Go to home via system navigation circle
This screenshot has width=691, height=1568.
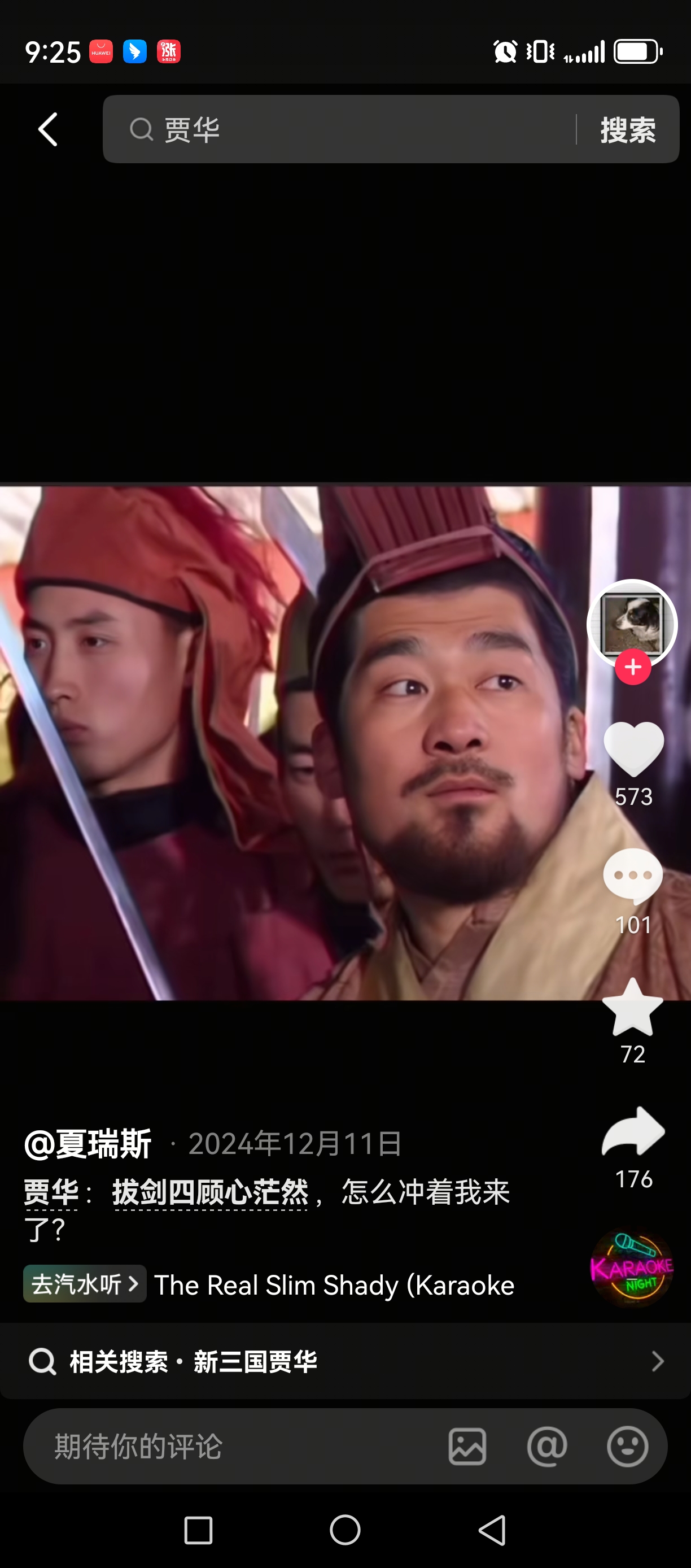[345, 1530]
